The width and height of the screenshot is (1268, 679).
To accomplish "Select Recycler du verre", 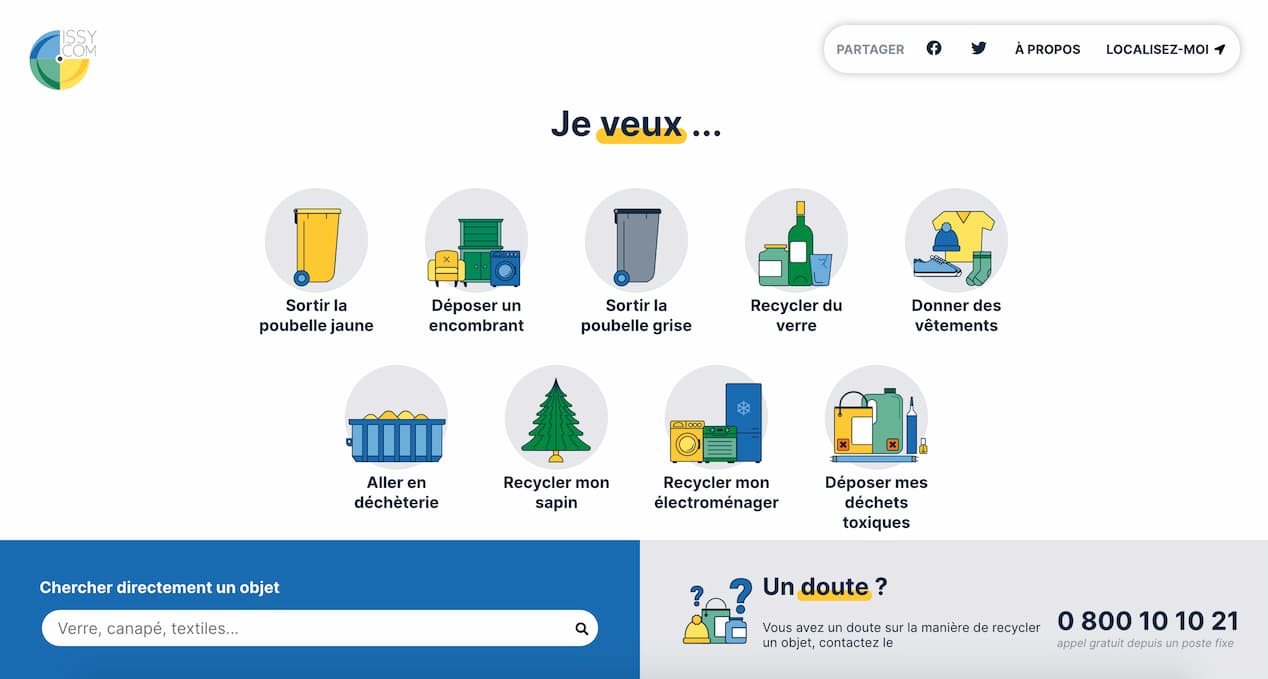I will [x=796, y=262].
